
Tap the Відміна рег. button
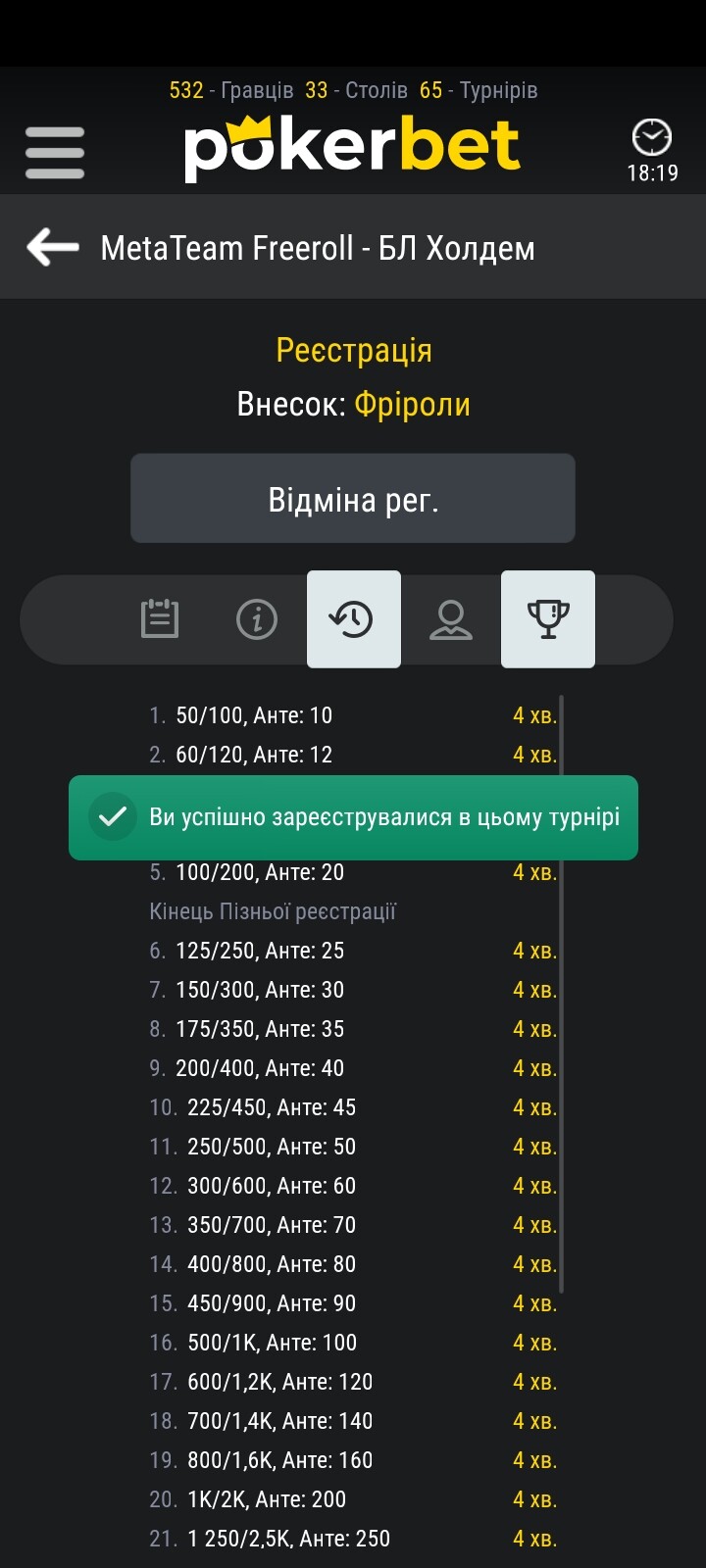pos(353,499)
